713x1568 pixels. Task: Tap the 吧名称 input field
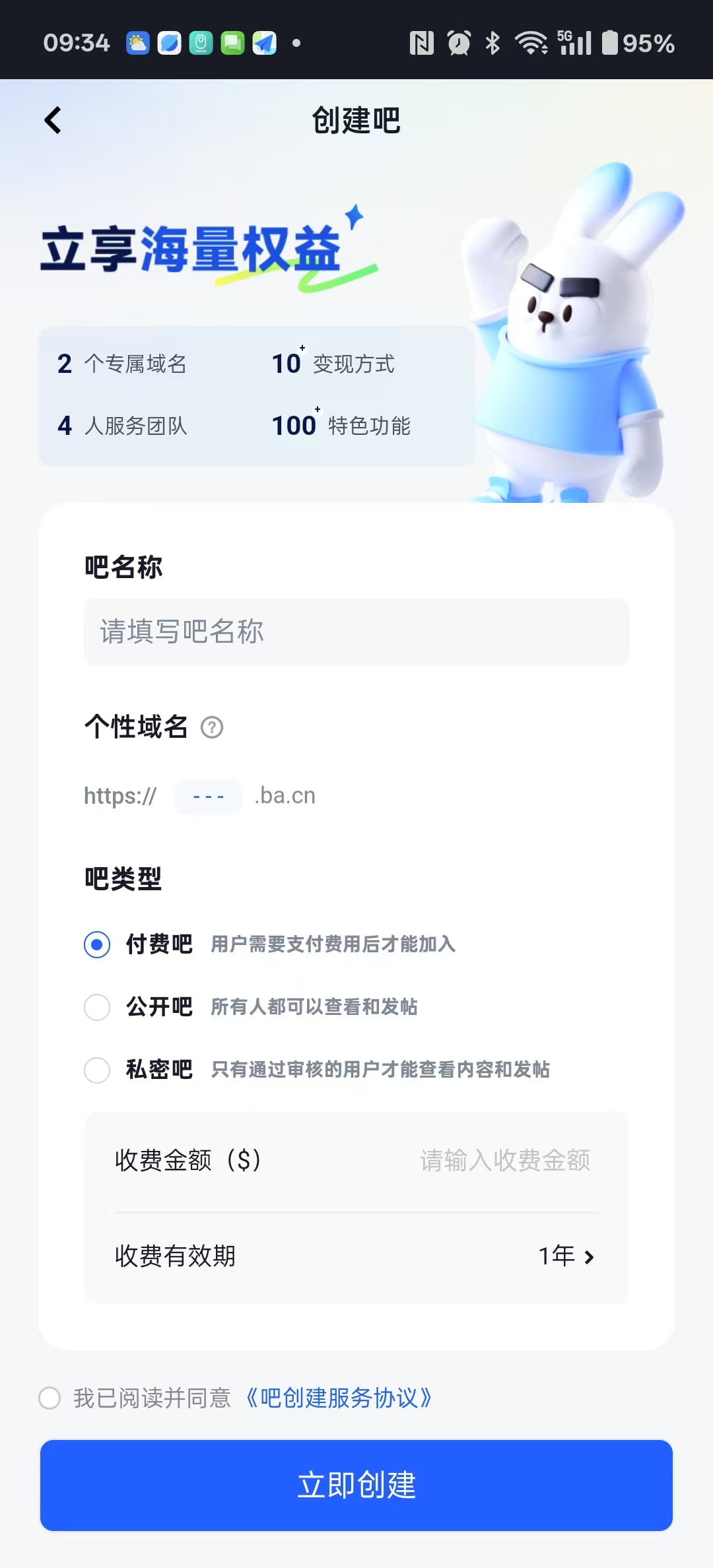[x=356, y=632]
